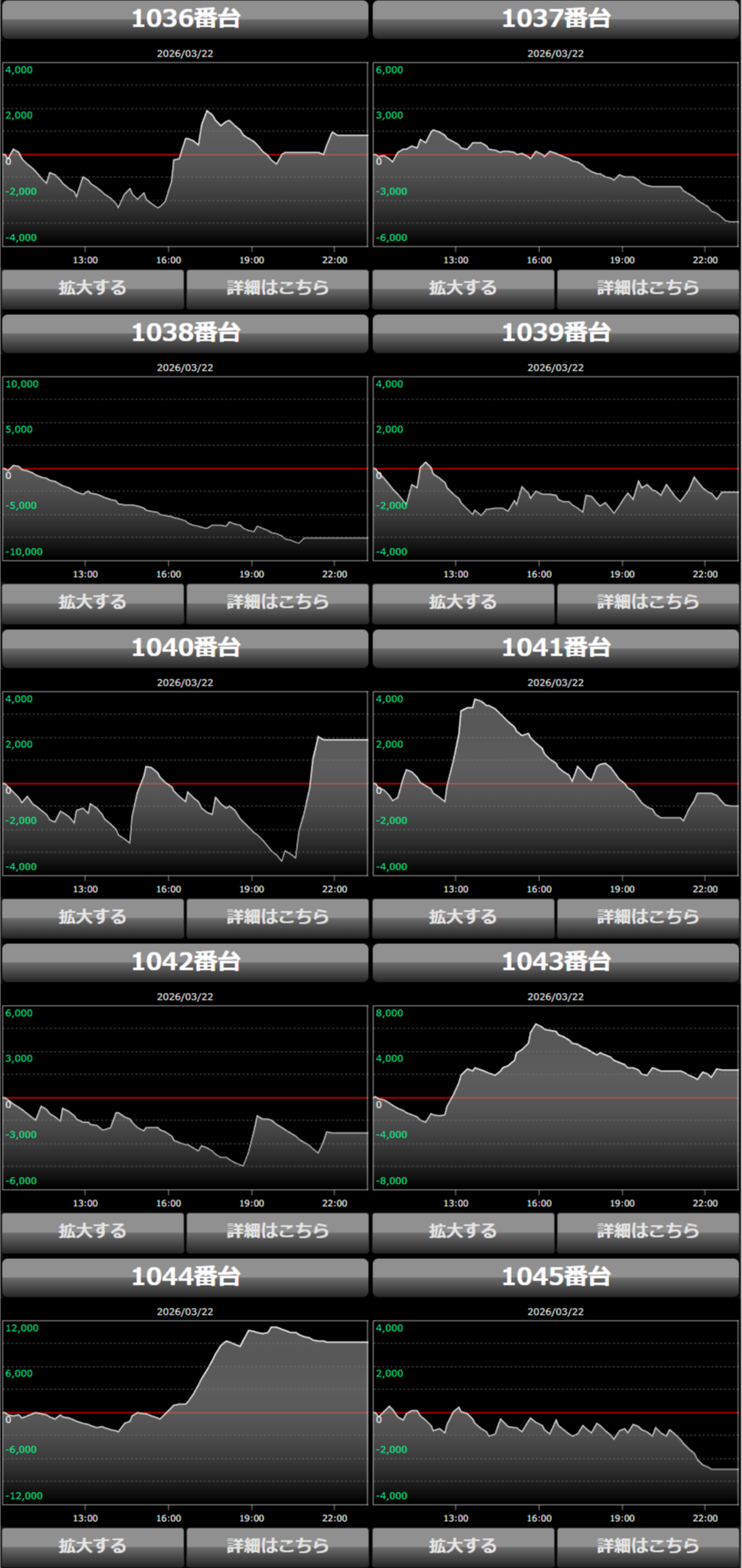Screen dimensions: 742x1568
Task: Tap 拡大する under machine 1042番台
Action: [92, 1232]
